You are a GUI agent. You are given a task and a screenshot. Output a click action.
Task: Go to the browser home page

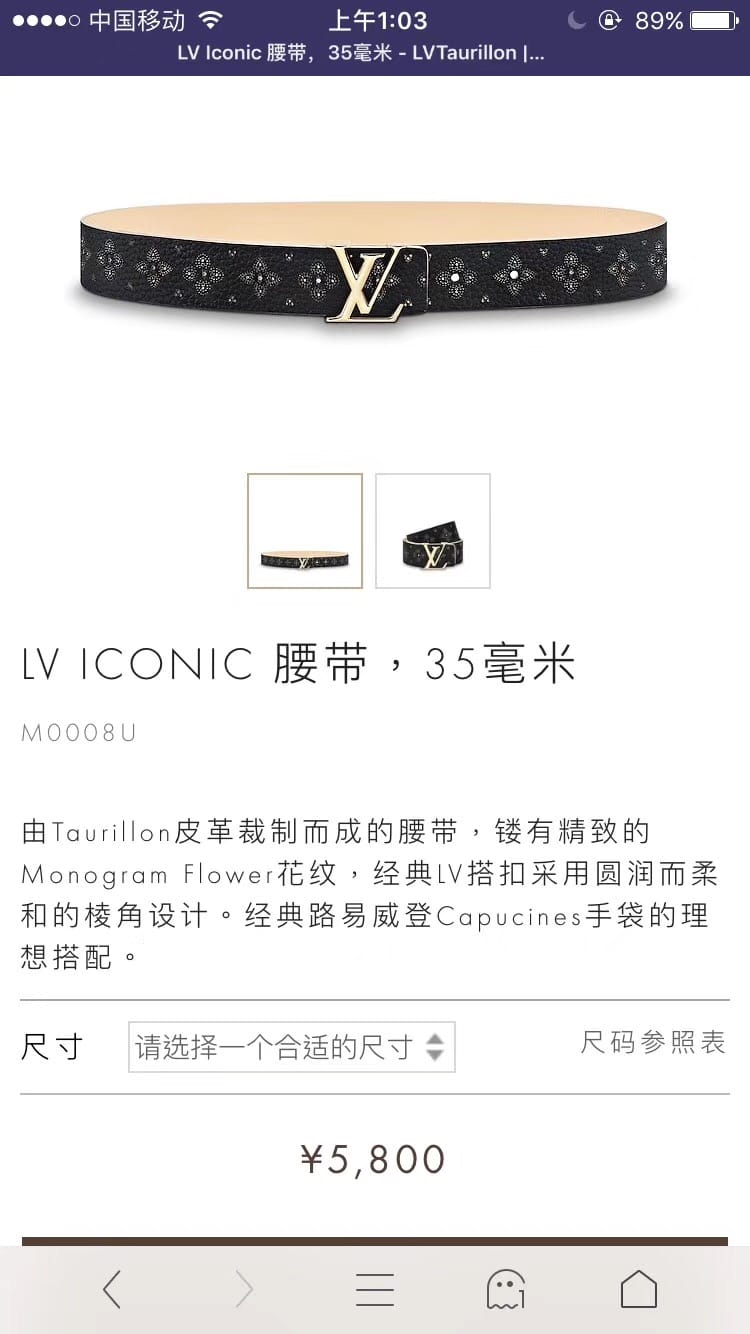tap(638, 1289)
